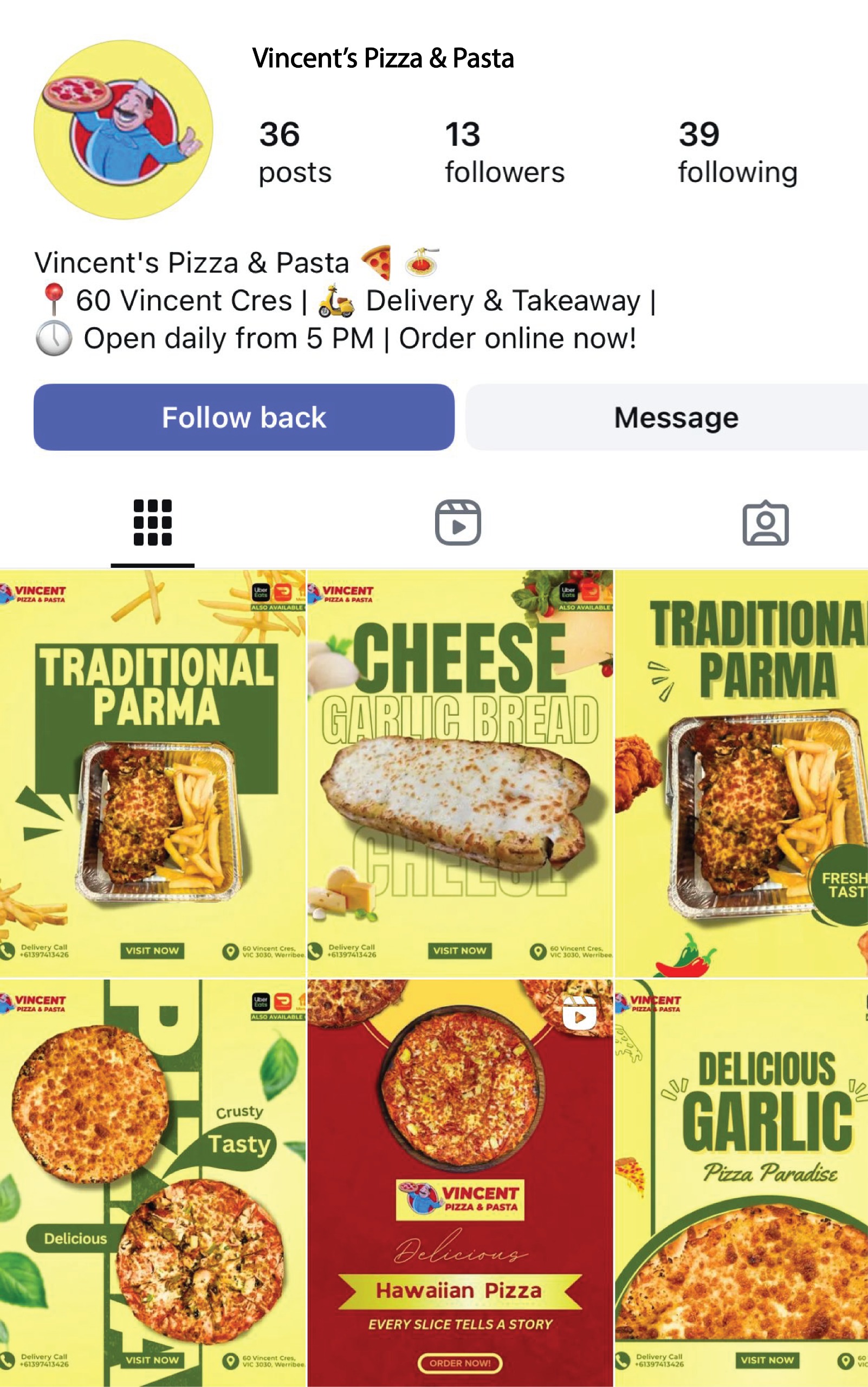Switch to the Reels tab

point(457,522)
